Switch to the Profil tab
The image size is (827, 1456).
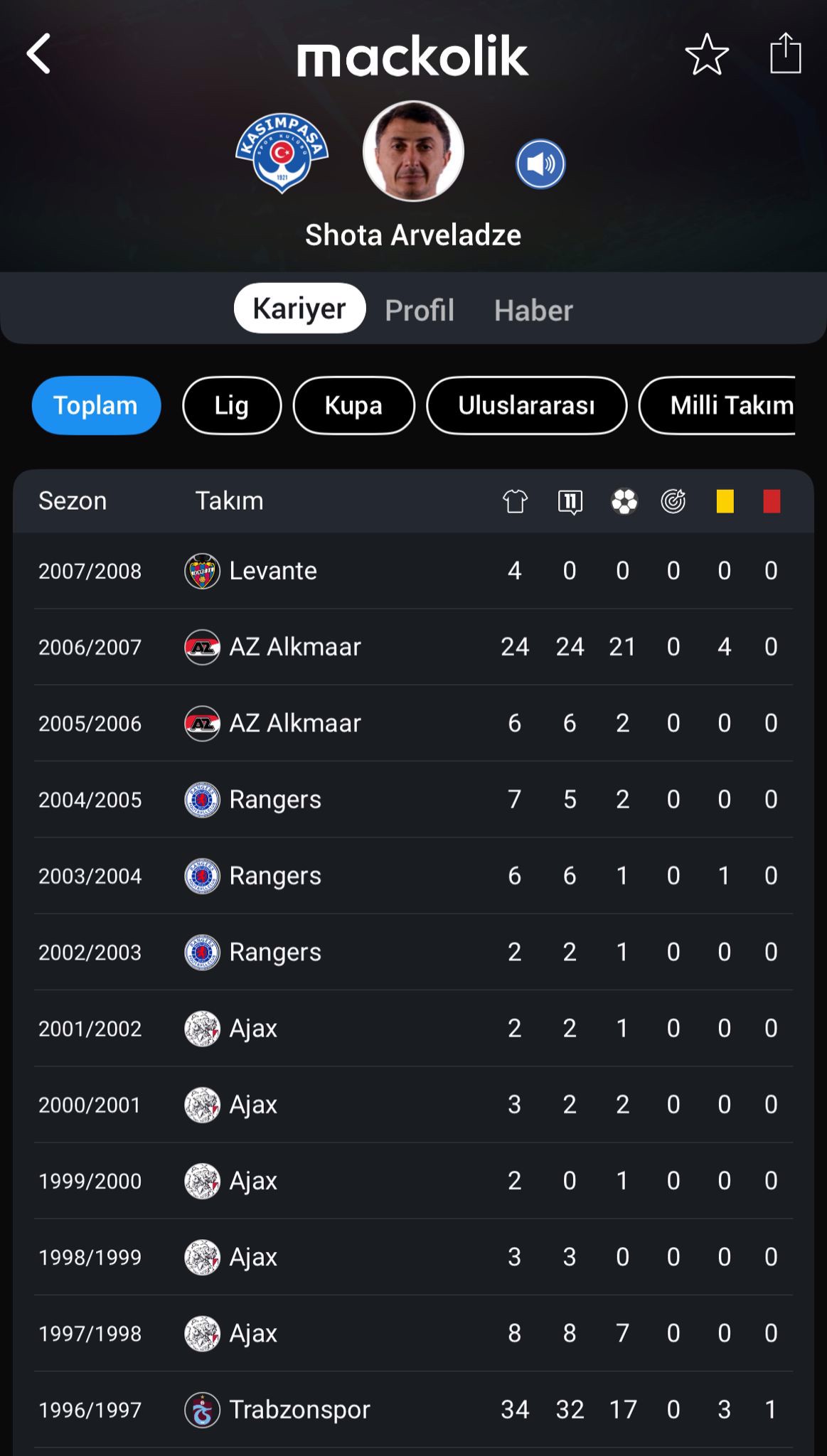[420, 310]
